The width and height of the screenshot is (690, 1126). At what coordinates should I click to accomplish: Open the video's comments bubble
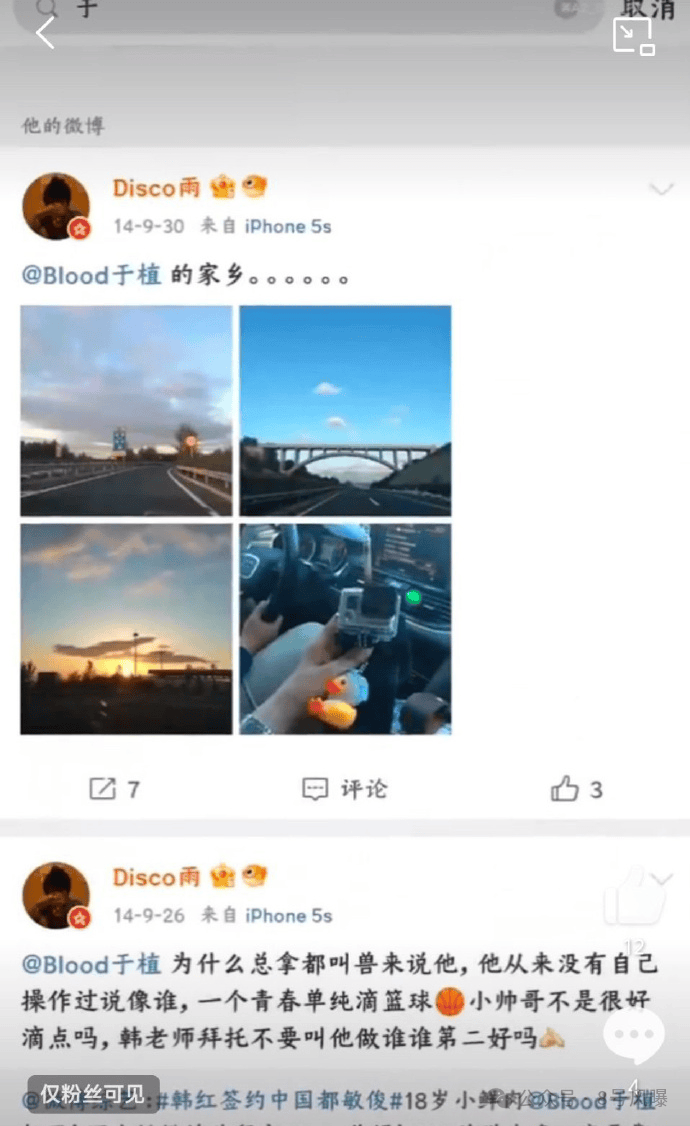pyautogui.click(x=634, y=1036)
